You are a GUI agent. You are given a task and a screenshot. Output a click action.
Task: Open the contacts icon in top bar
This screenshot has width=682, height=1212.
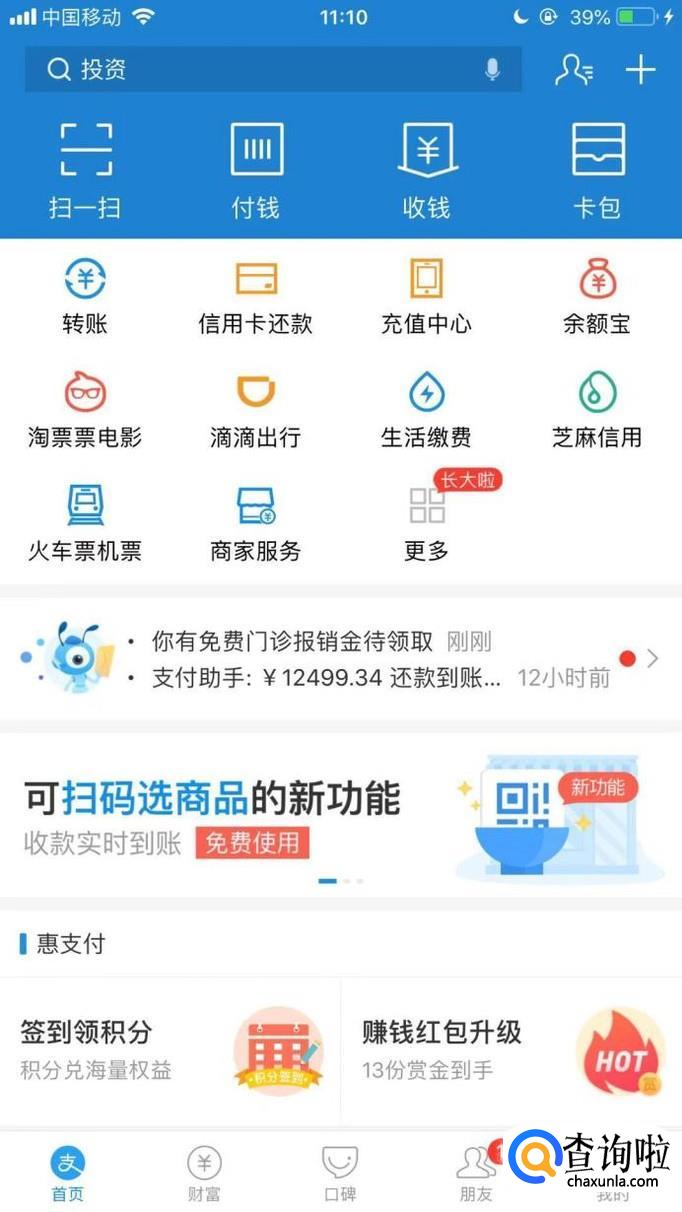coord(574,69)
